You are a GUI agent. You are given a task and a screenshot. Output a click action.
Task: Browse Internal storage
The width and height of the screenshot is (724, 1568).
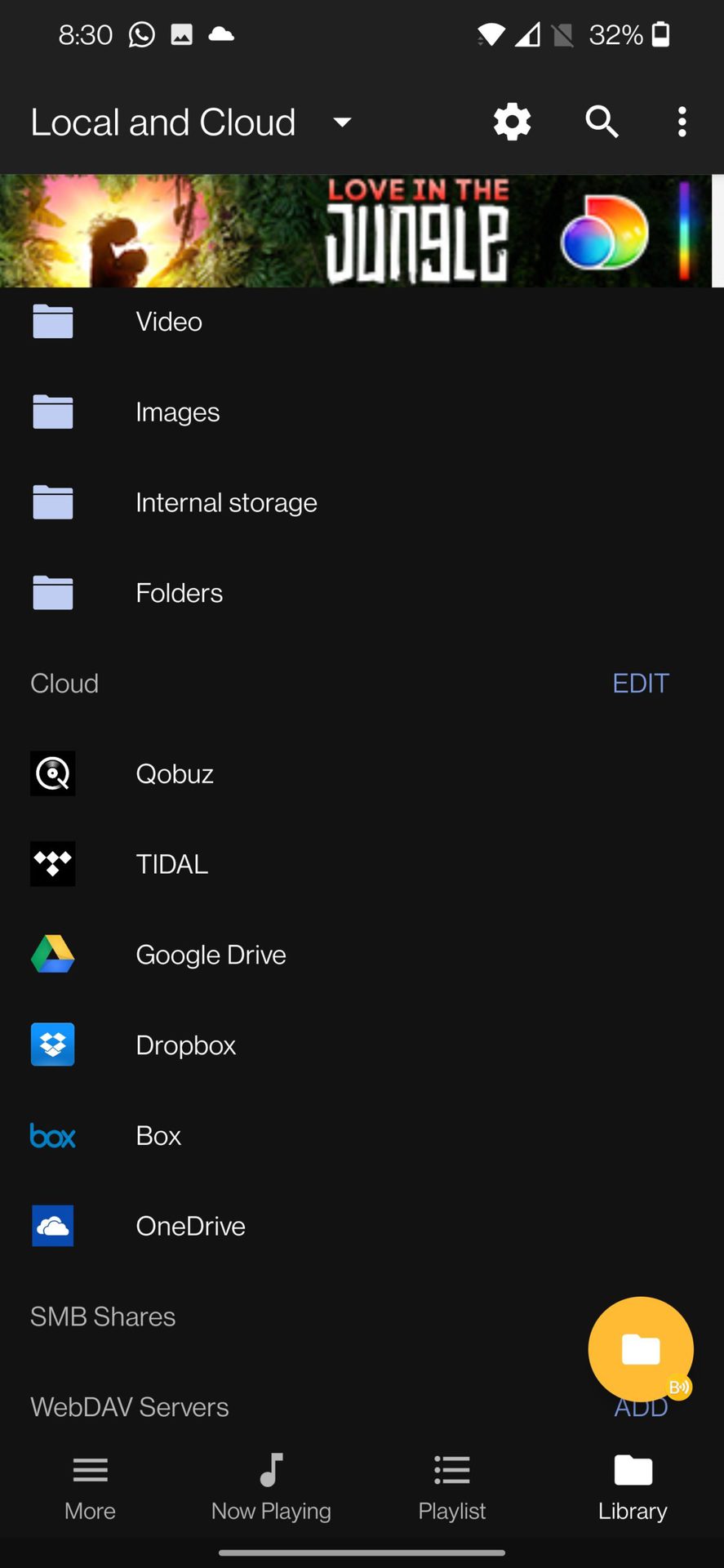(226, 503)
